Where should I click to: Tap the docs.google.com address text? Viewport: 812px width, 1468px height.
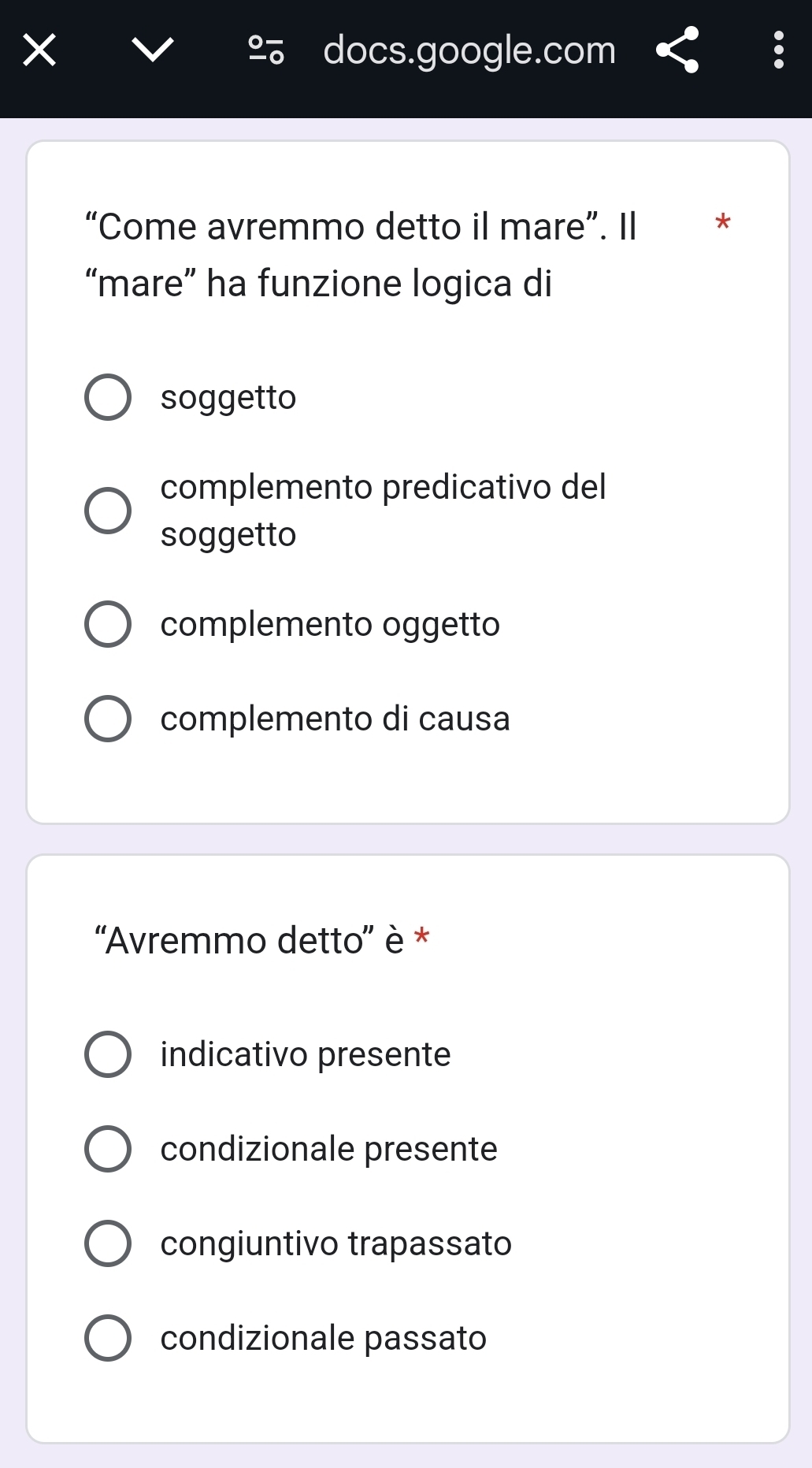point(469,50)
